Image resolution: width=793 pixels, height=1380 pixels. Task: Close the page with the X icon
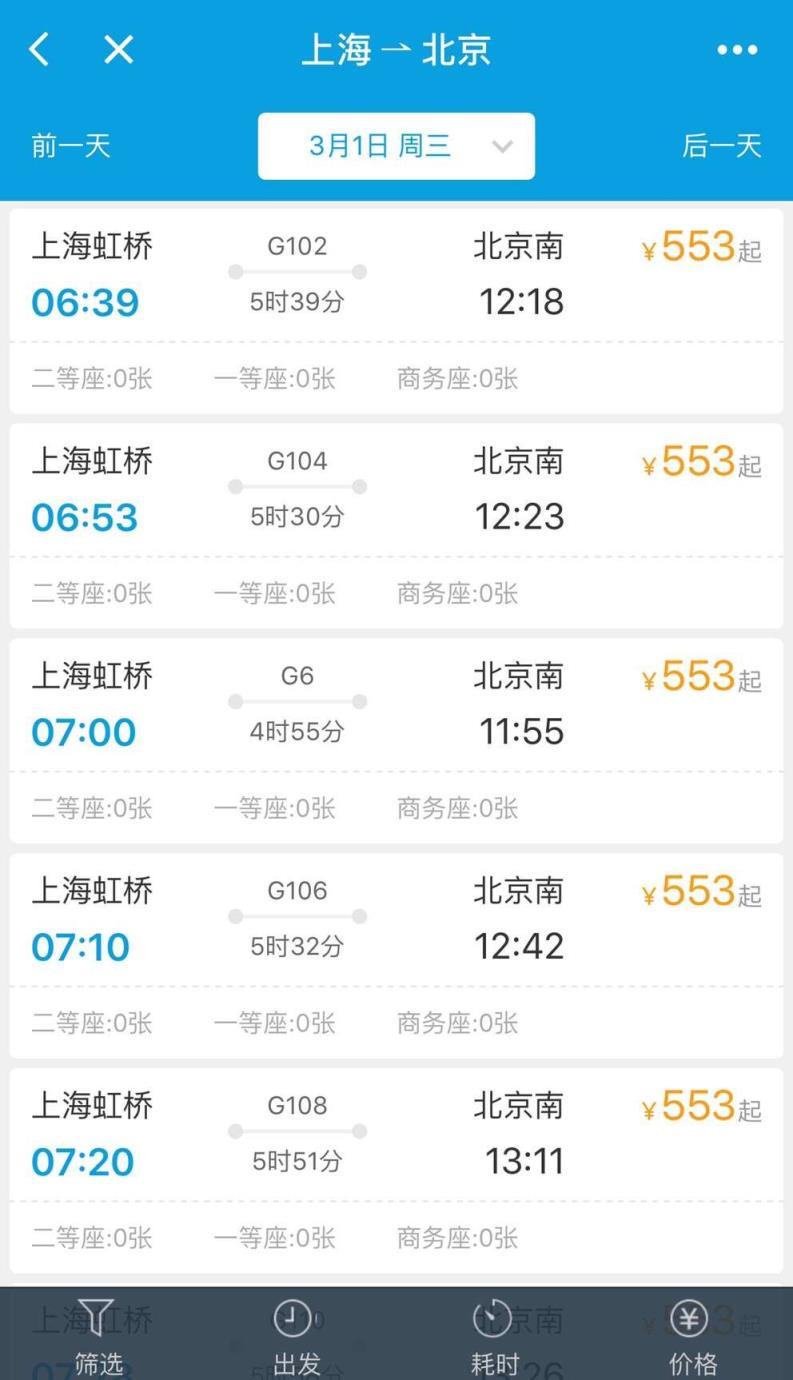coord(117,50)
